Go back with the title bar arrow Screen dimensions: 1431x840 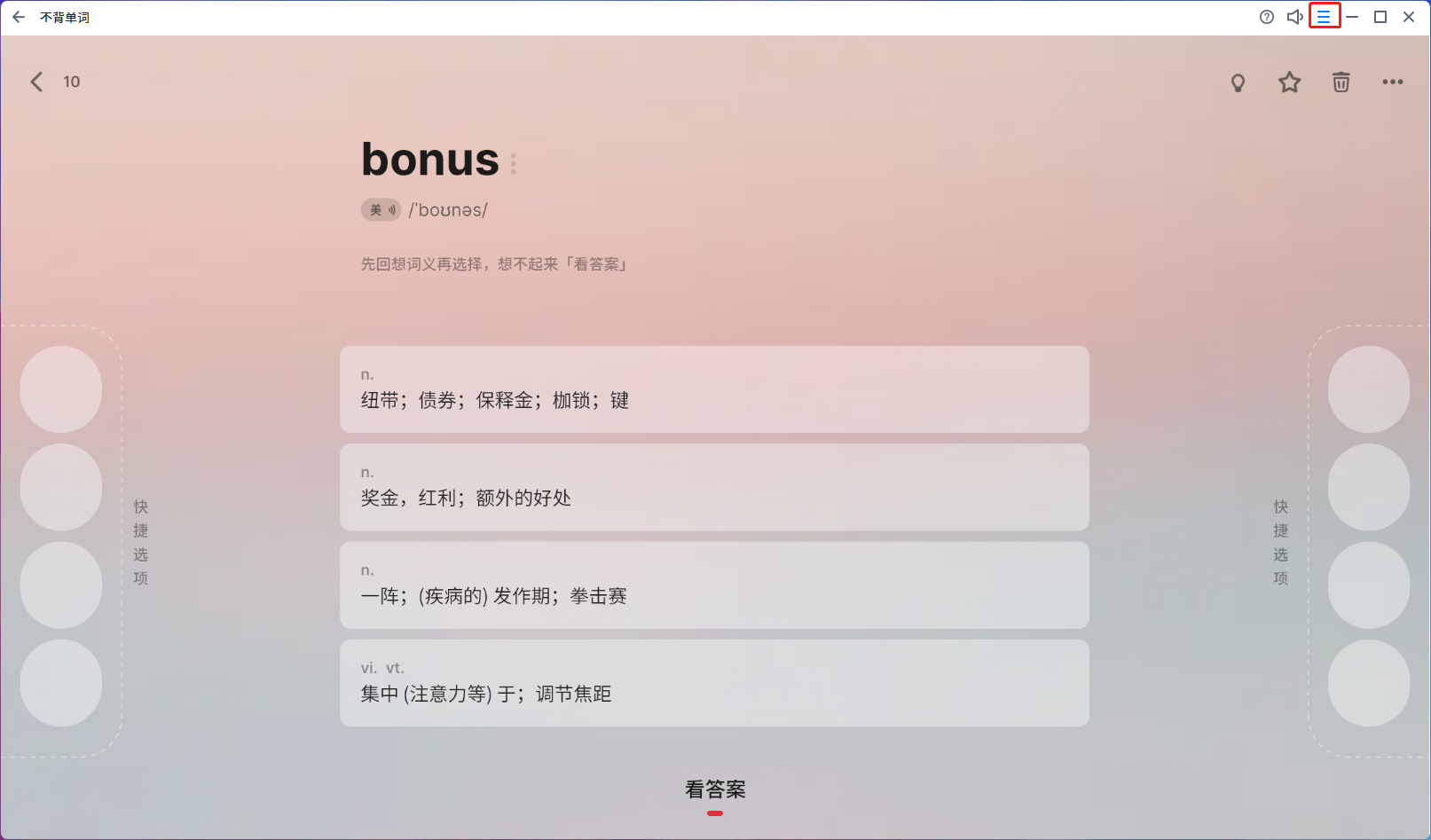point(19,17)
